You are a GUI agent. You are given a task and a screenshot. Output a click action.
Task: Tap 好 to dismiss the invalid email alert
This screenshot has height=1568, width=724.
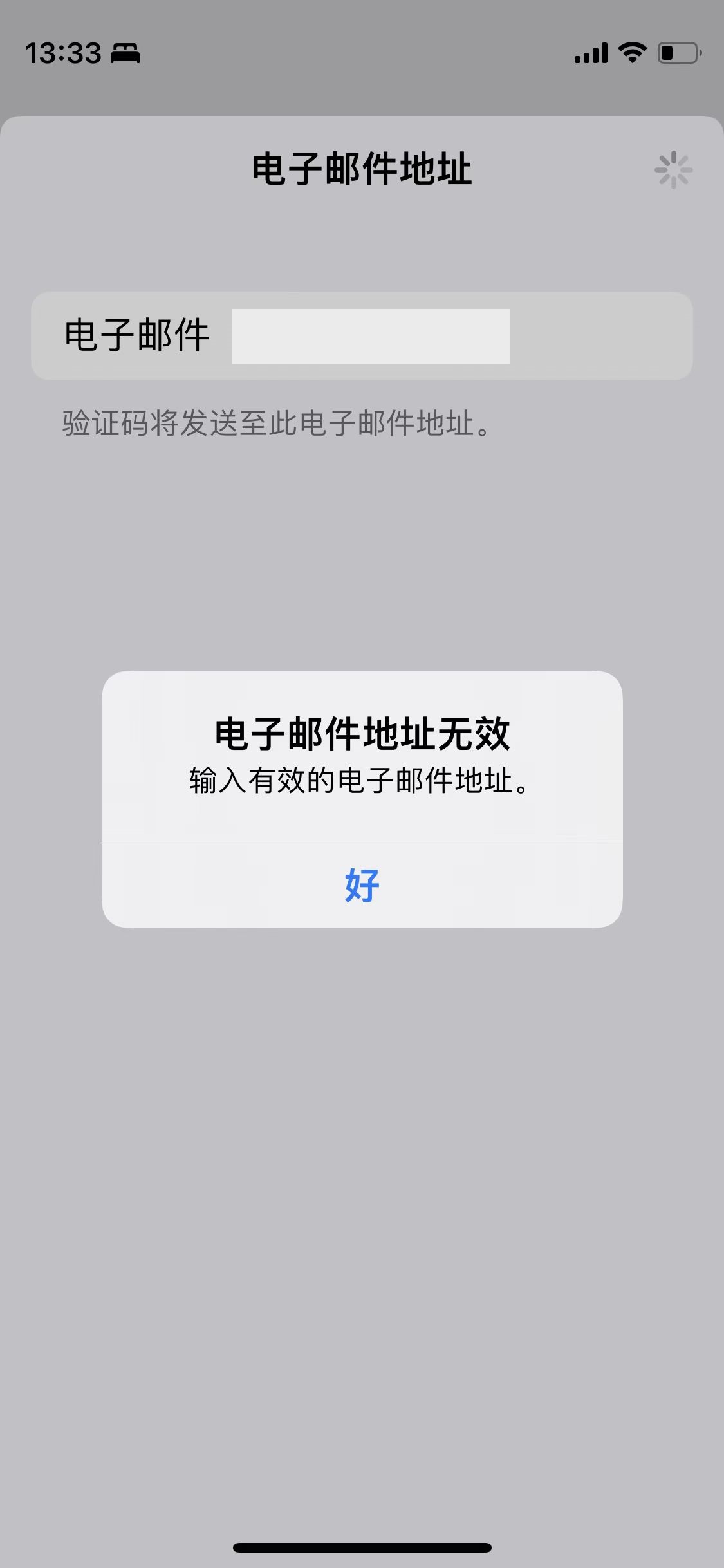(x=362, y=886)
